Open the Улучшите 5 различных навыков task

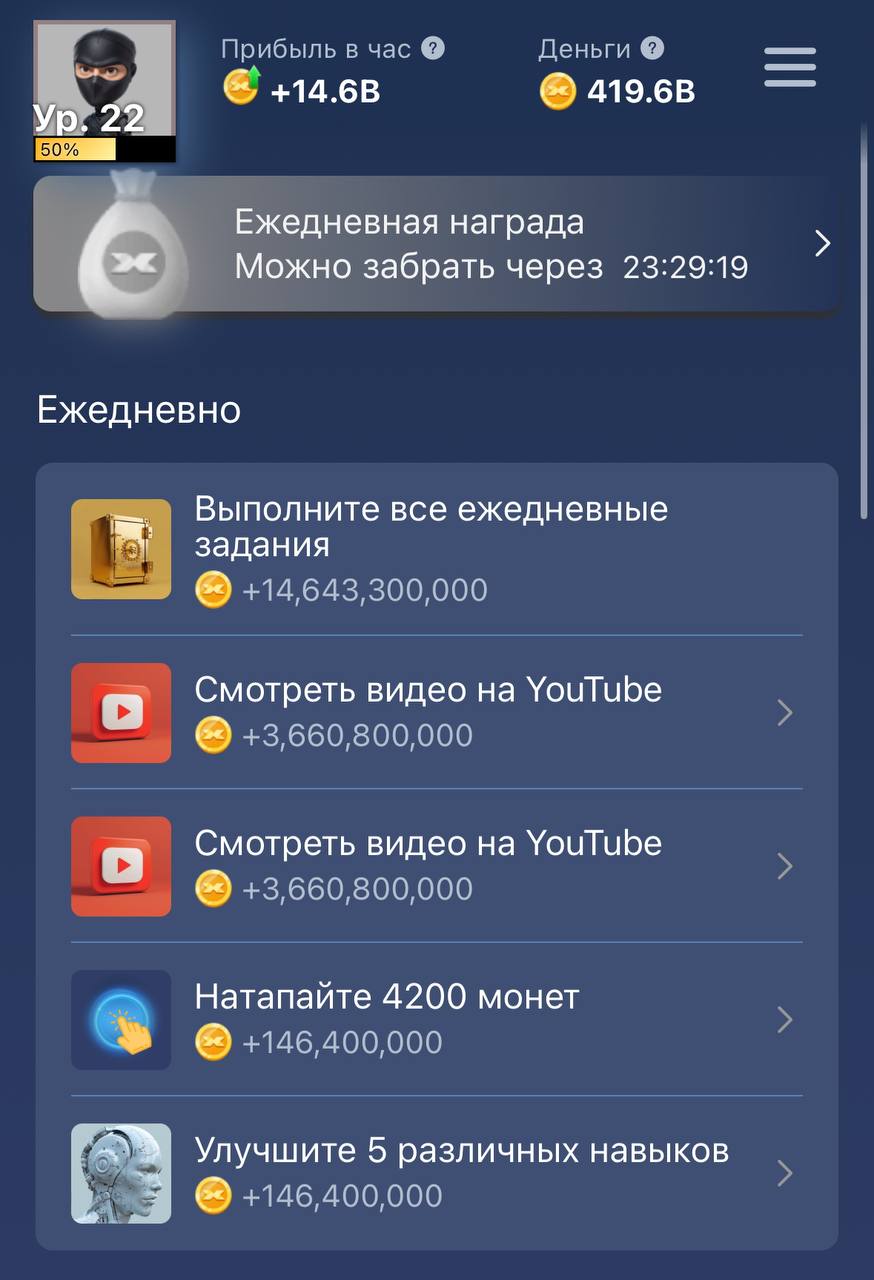[x=436, y=1173]
